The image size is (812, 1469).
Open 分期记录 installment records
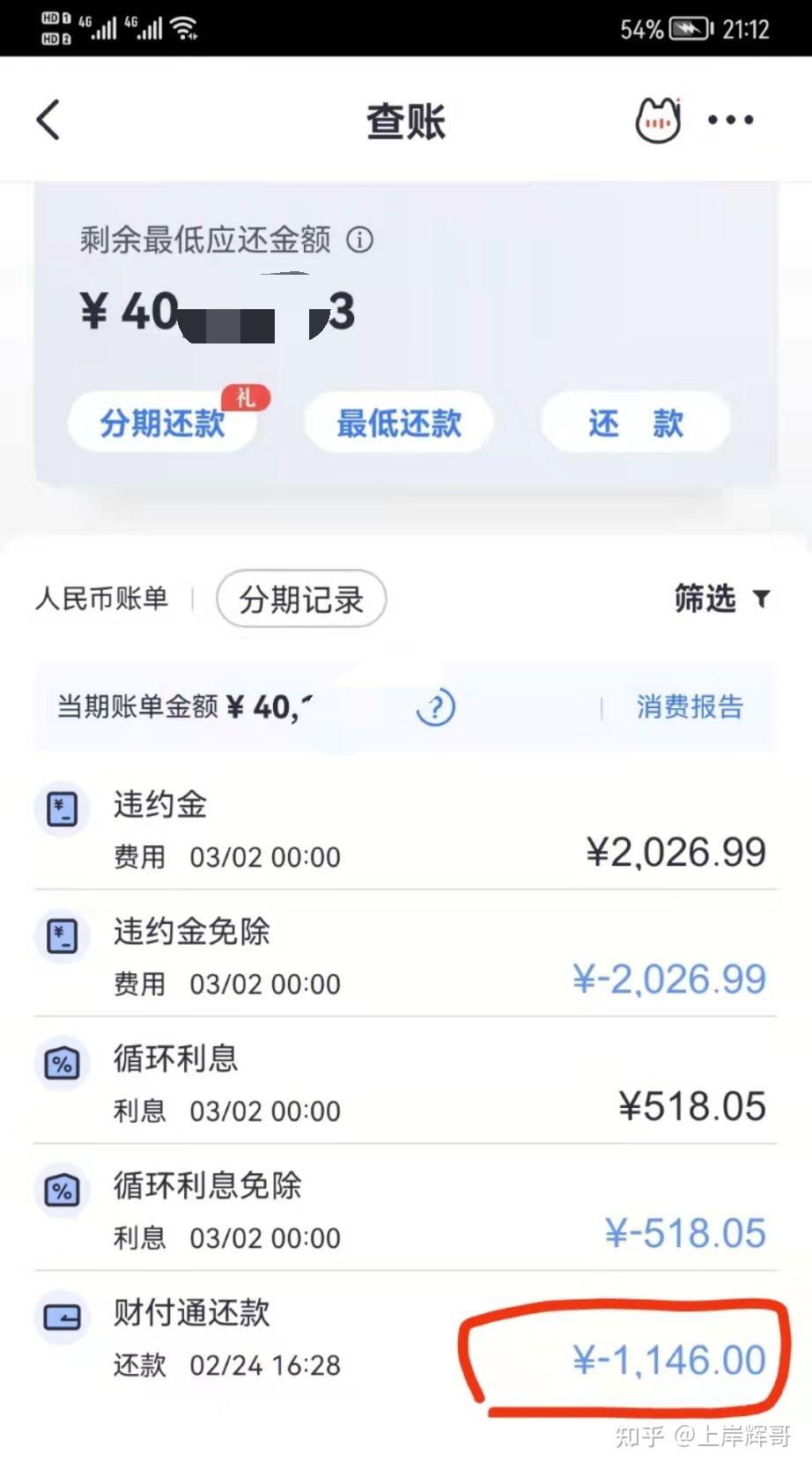pyautogui.click(x=301, y=599)
